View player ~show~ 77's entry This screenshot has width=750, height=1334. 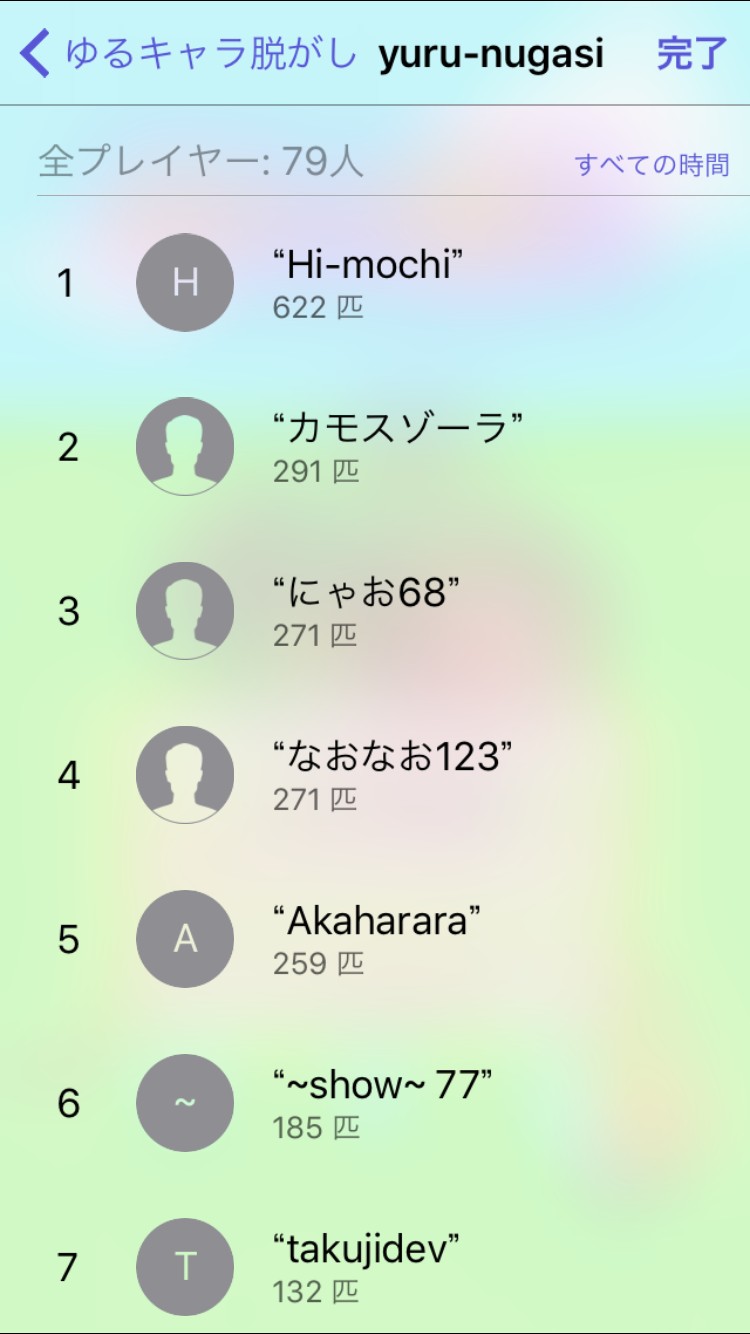tap(382, 1103)
